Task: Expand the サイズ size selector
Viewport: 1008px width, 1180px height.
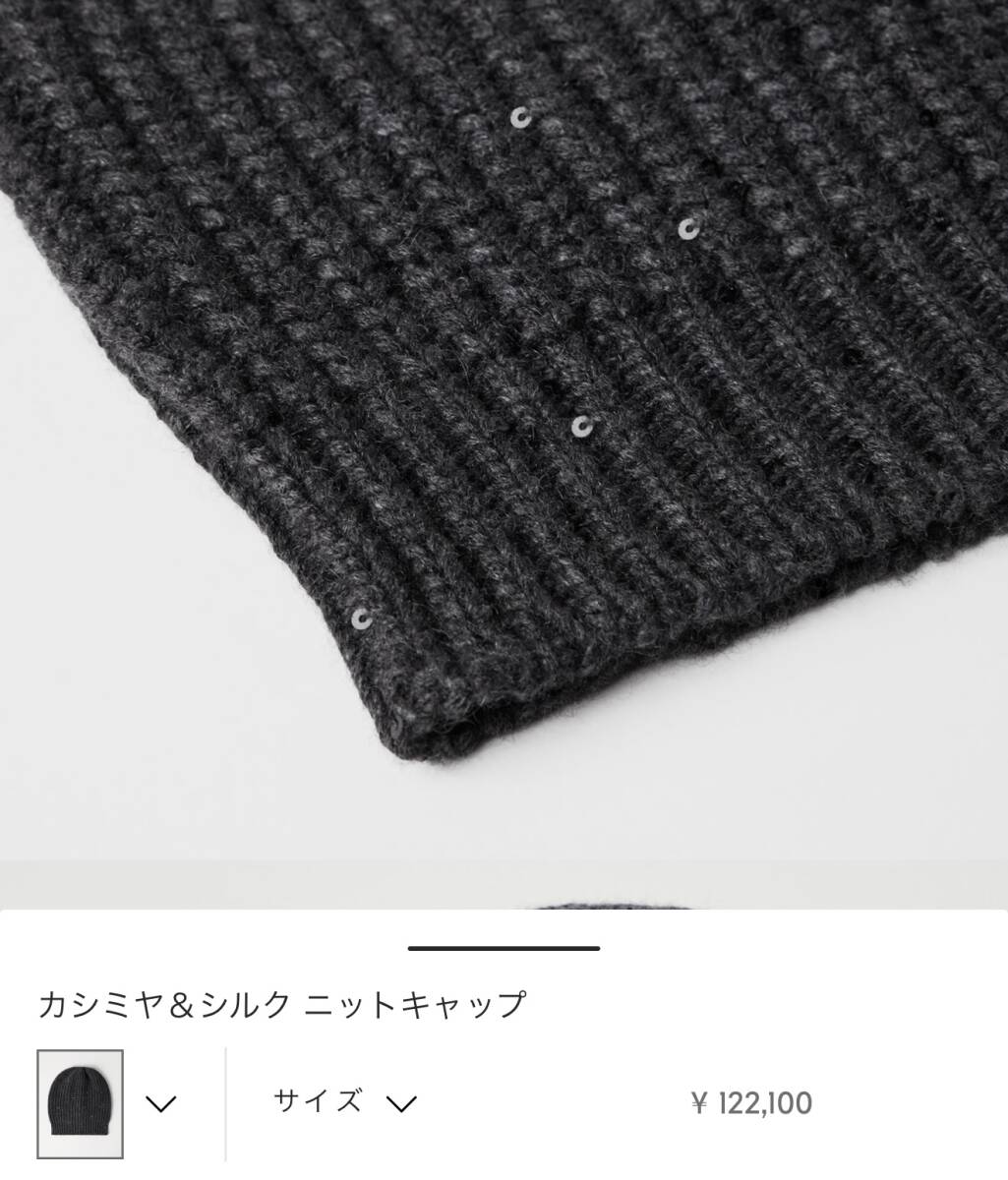Action: click(345, 1101)
